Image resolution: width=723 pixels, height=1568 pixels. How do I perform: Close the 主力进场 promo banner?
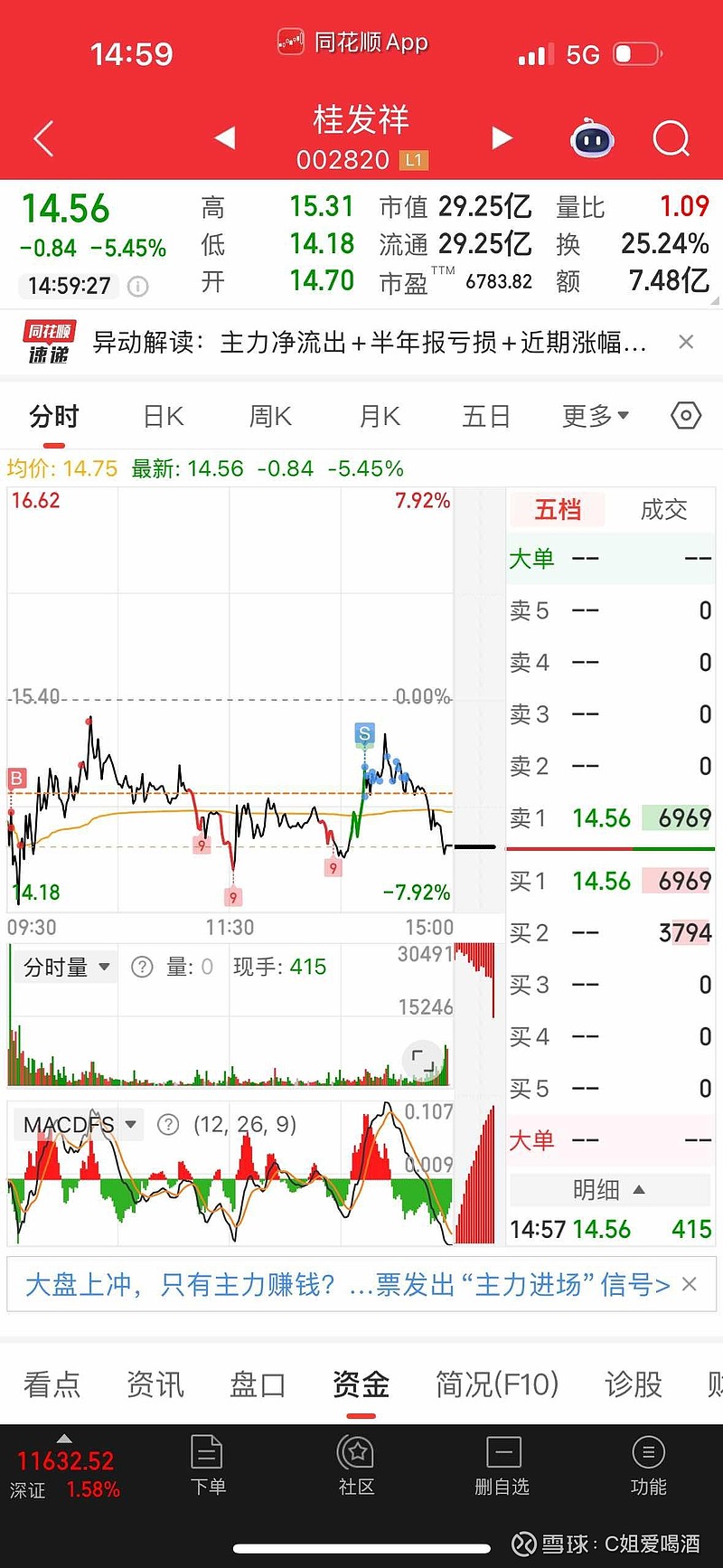click(x=690, y=1284)
